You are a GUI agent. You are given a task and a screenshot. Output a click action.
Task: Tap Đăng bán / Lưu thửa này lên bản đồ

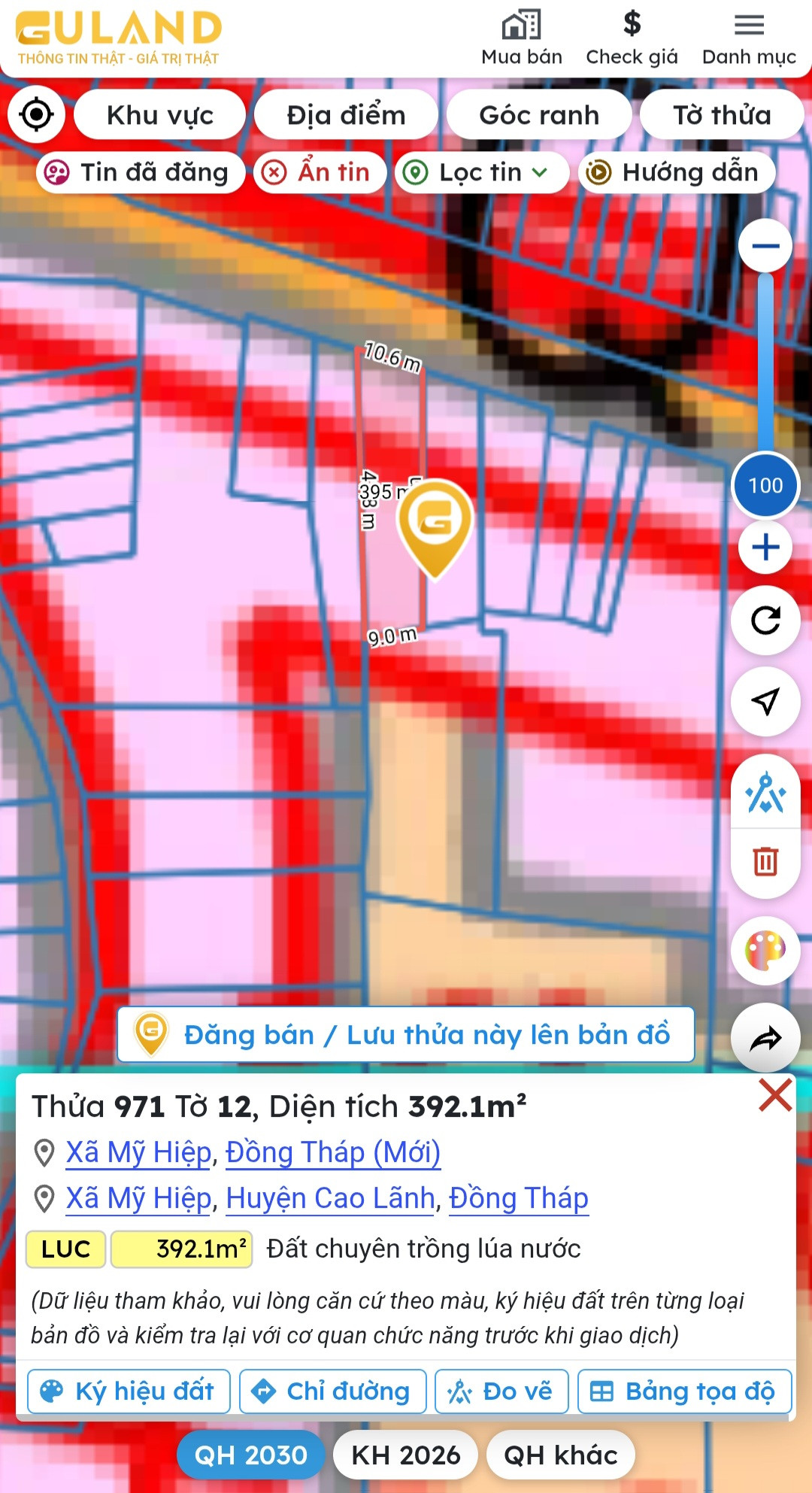[406, 1034]
